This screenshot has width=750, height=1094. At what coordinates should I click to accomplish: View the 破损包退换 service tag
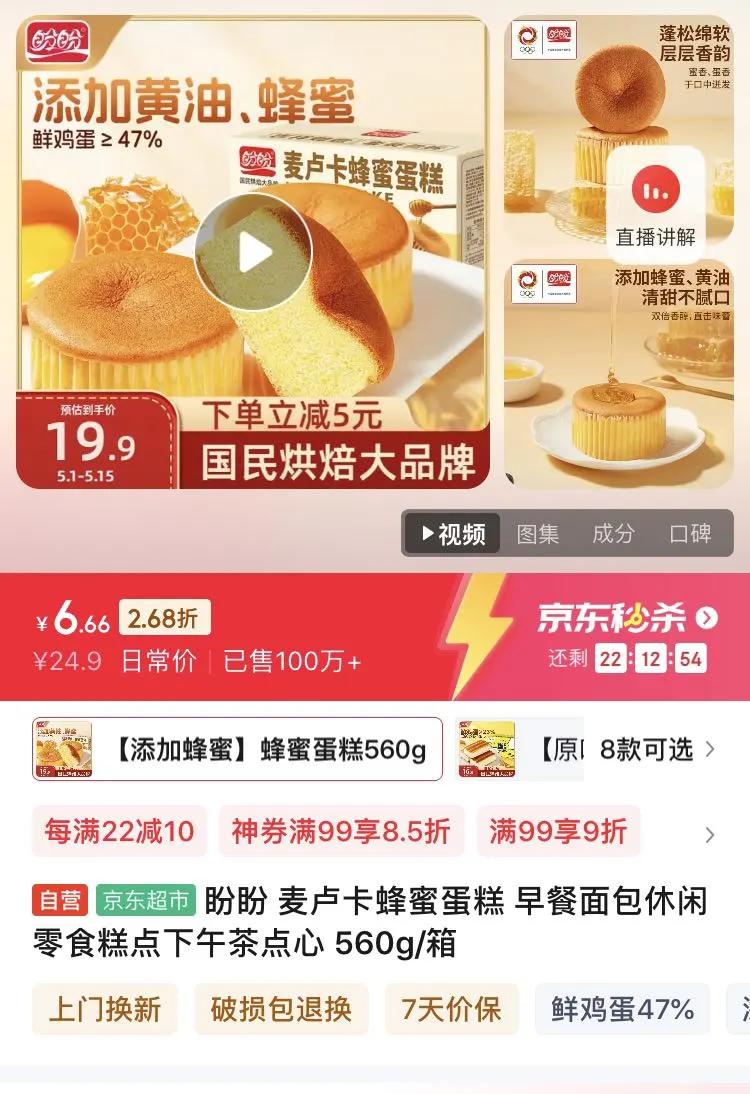pos(281,1009)
